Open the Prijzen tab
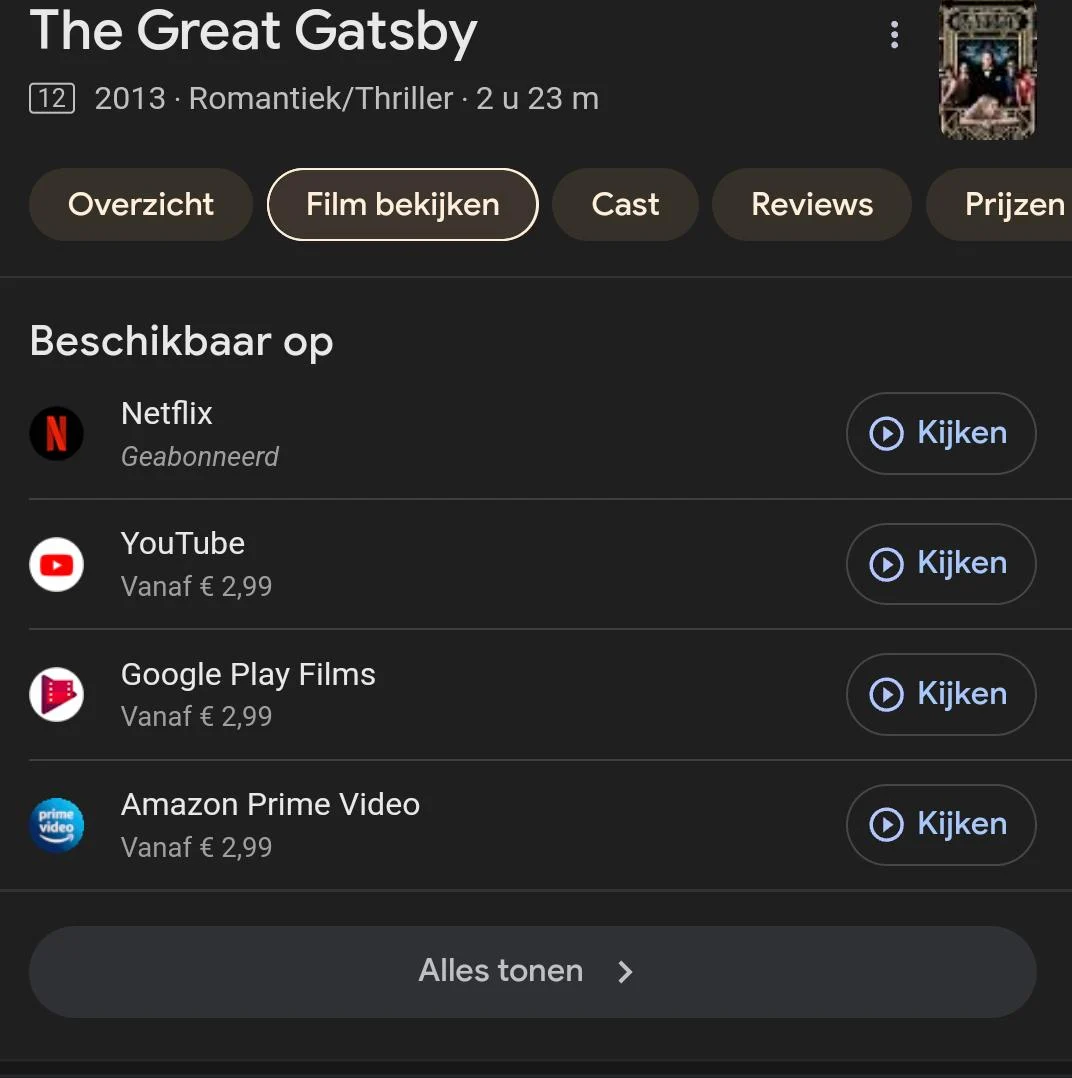The width and height of the screenshot is (1072, 1078). [1013, 204]
